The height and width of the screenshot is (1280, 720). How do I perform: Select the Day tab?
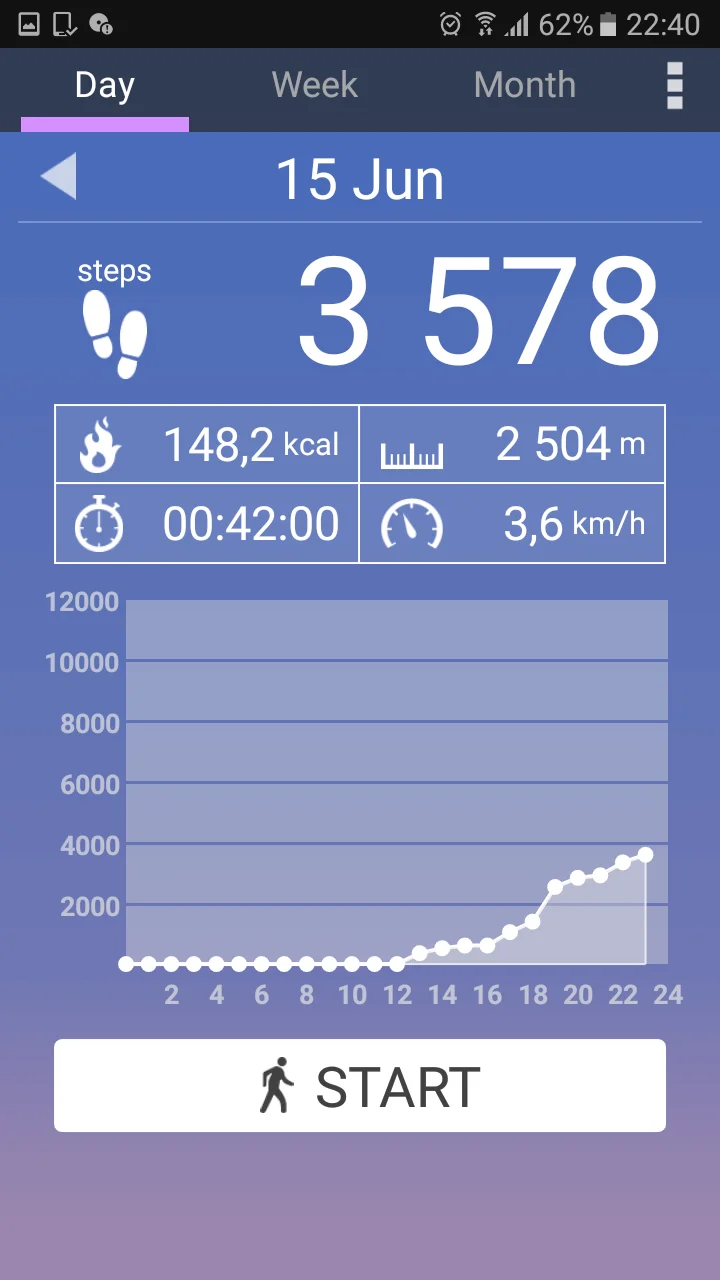104,86
